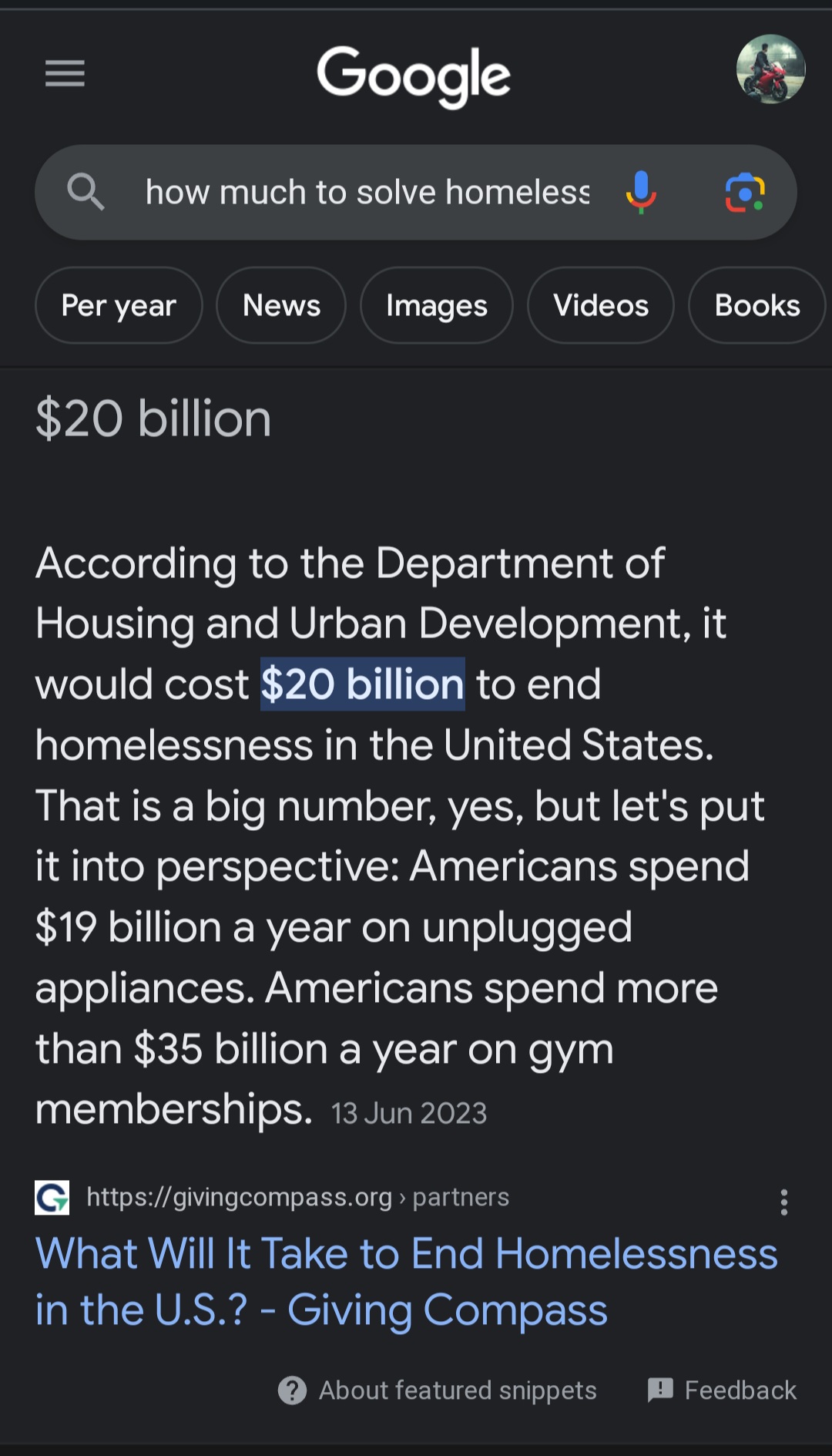Switch to the Books tab
Viewport: 832px width, 1456px height.
(x=757, y=306)
